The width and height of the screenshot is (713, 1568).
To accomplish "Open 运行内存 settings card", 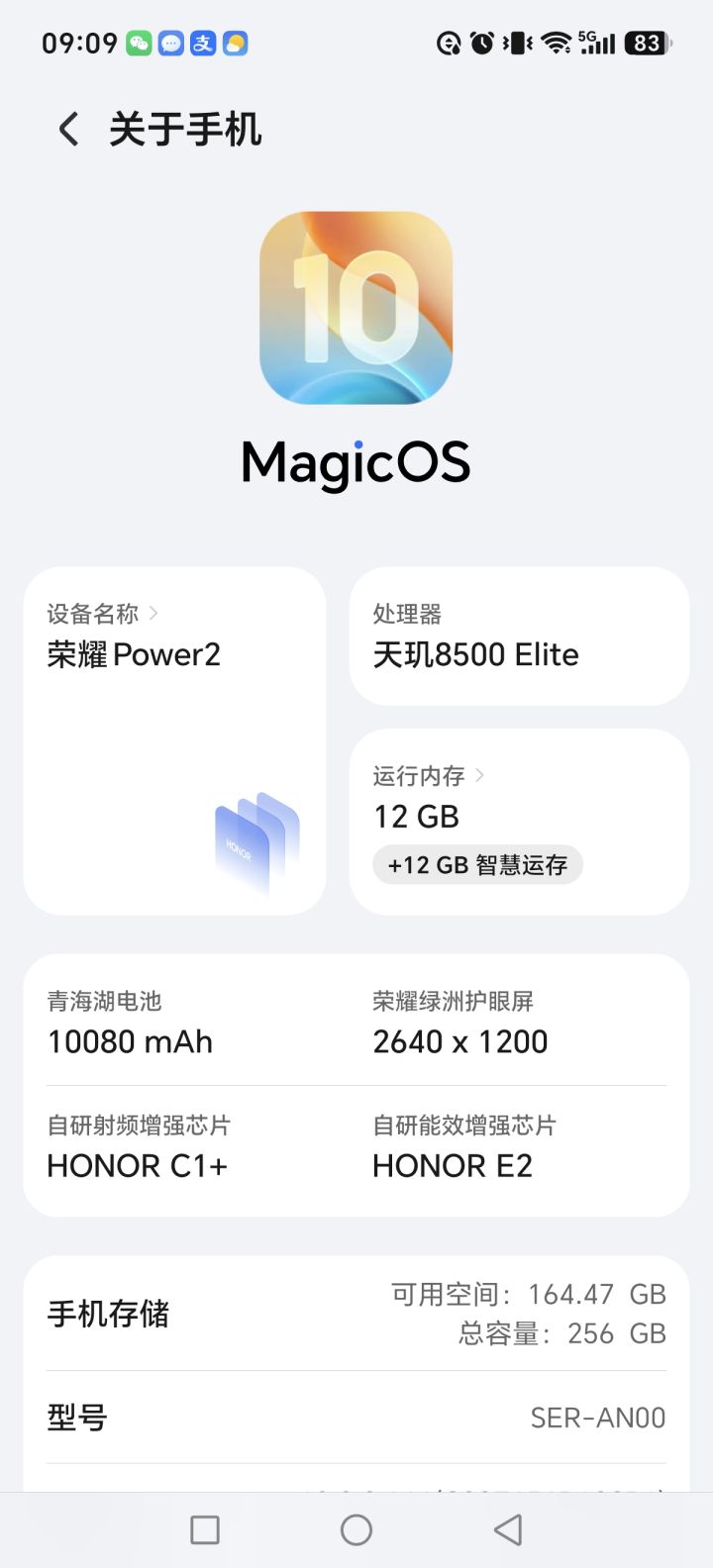I will pos(519,822).
